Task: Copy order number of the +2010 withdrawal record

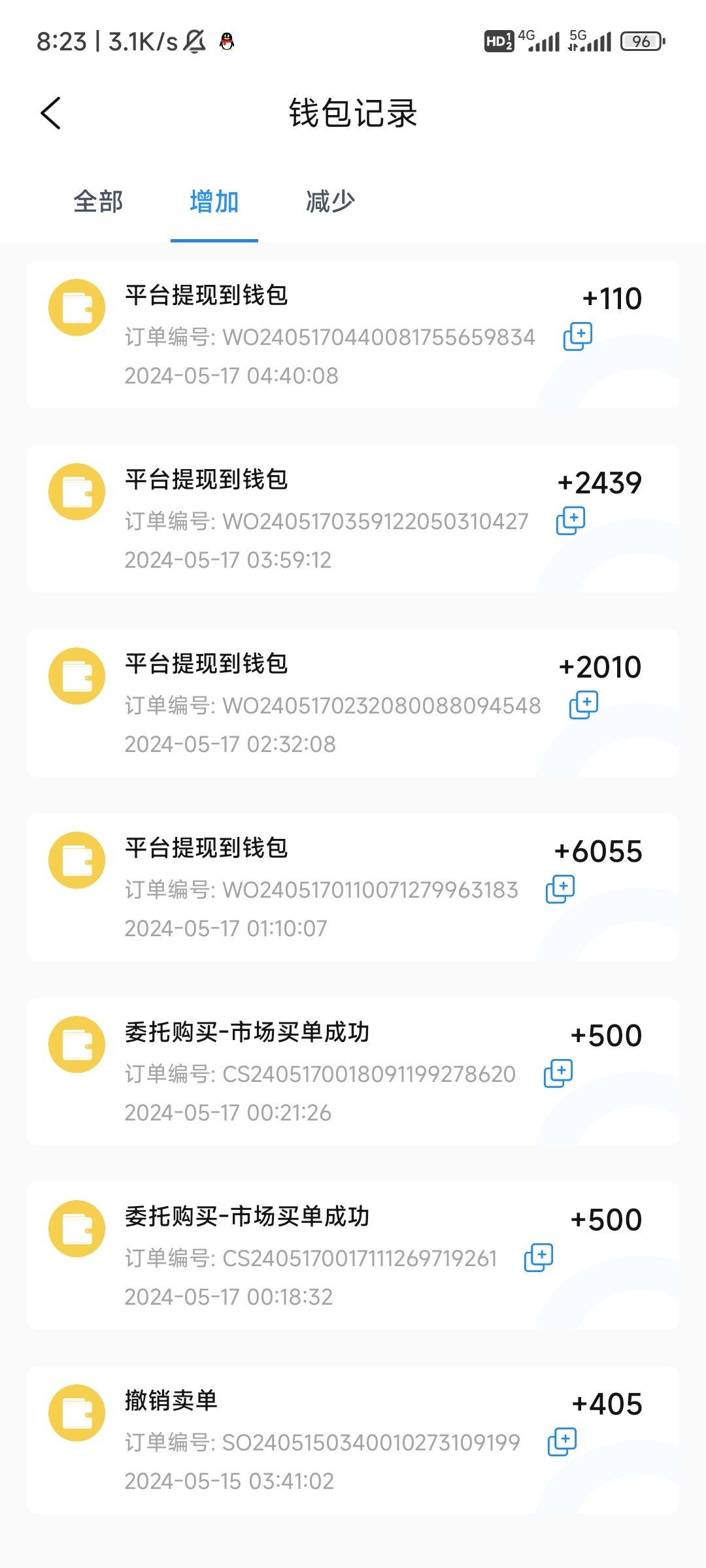Action: point(585,704)
